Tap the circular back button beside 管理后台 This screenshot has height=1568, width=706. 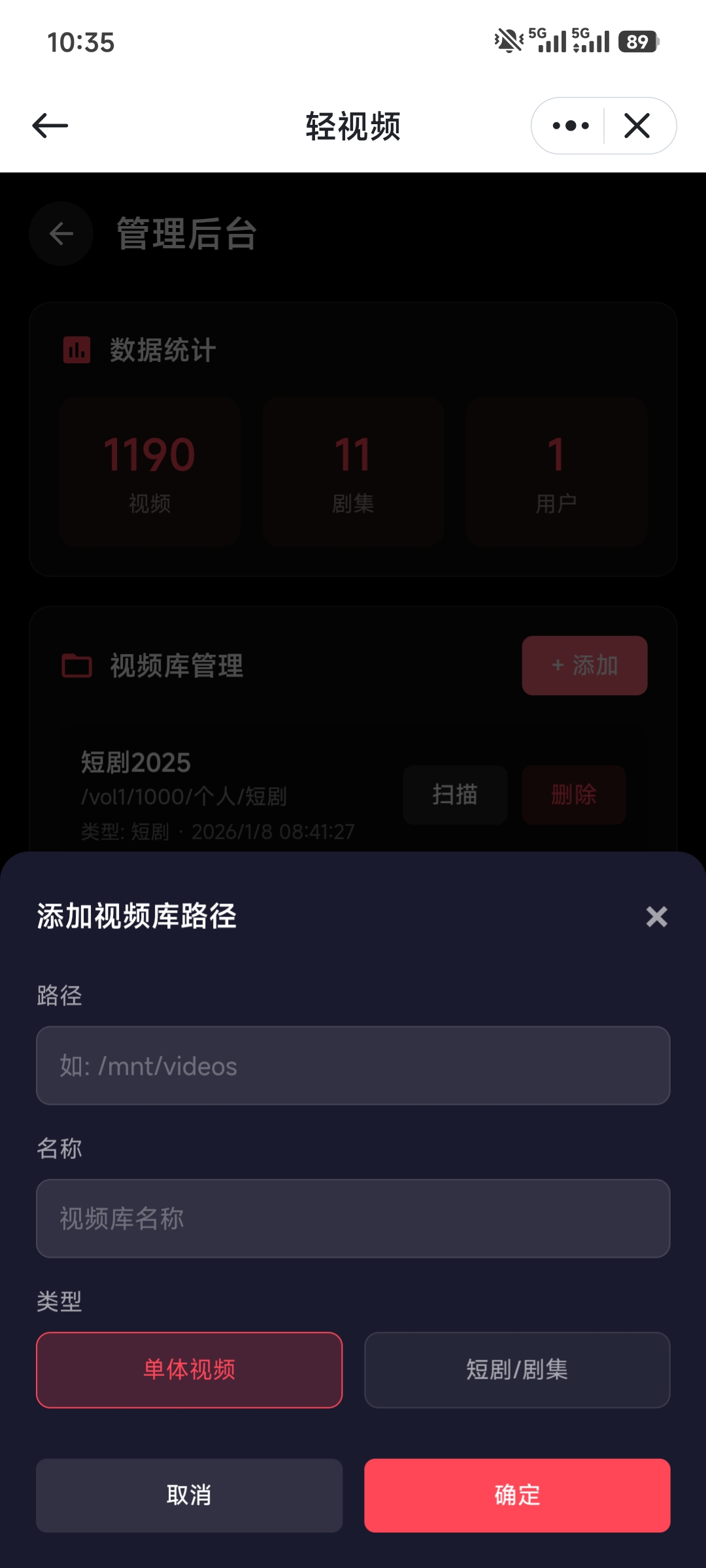[x=60, y=234]
